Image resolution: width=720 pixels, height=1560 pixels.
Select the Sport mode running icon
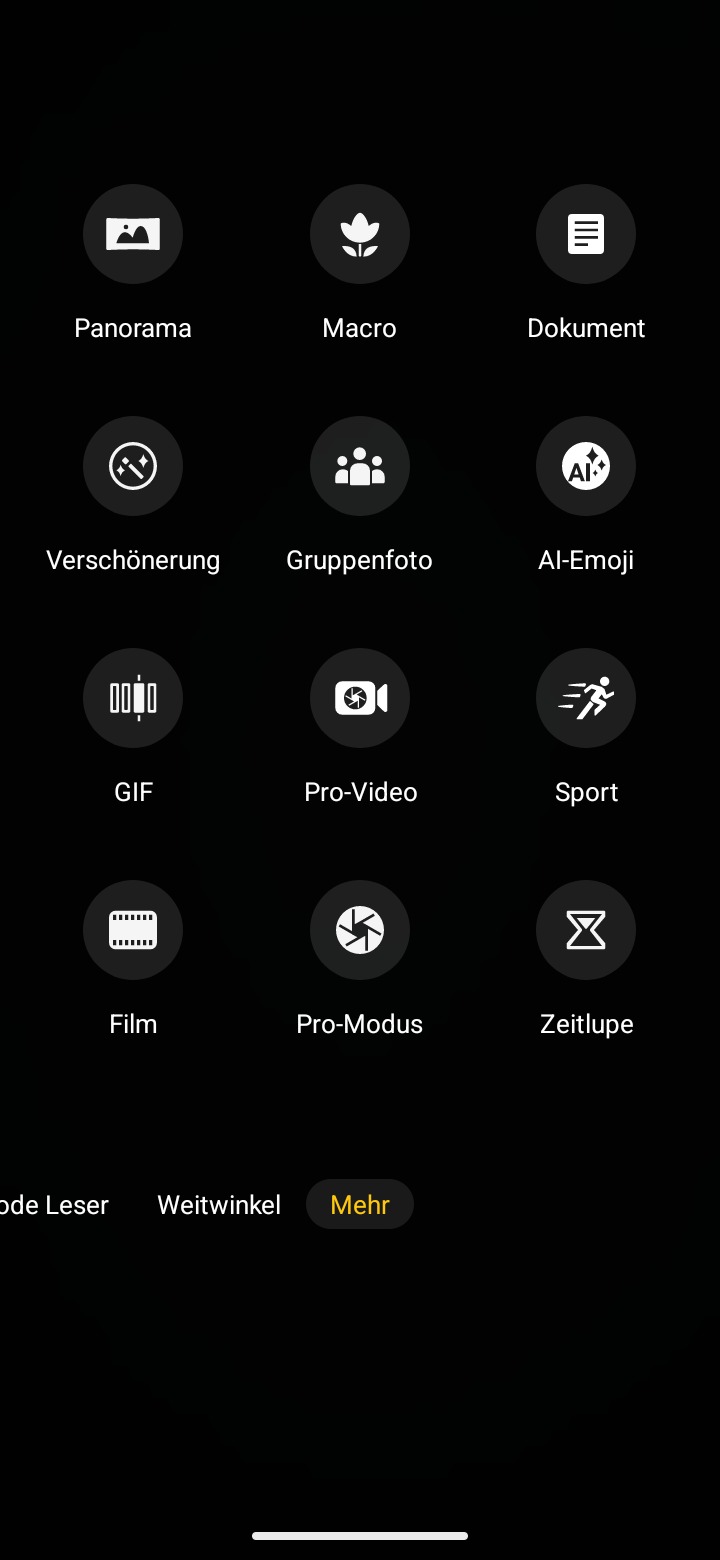coord(586,698)
